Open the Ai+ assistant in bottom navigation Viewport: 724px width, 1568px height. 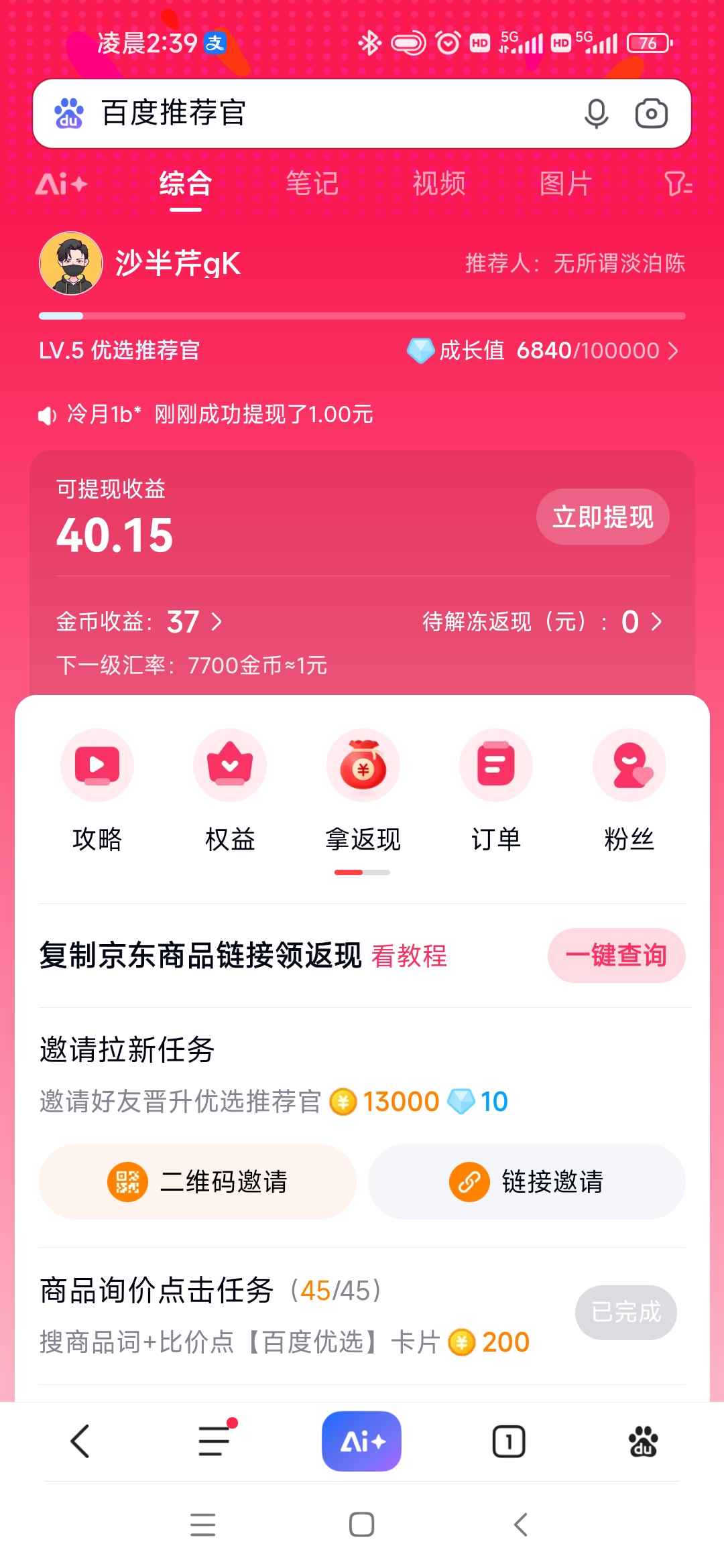361,1441
